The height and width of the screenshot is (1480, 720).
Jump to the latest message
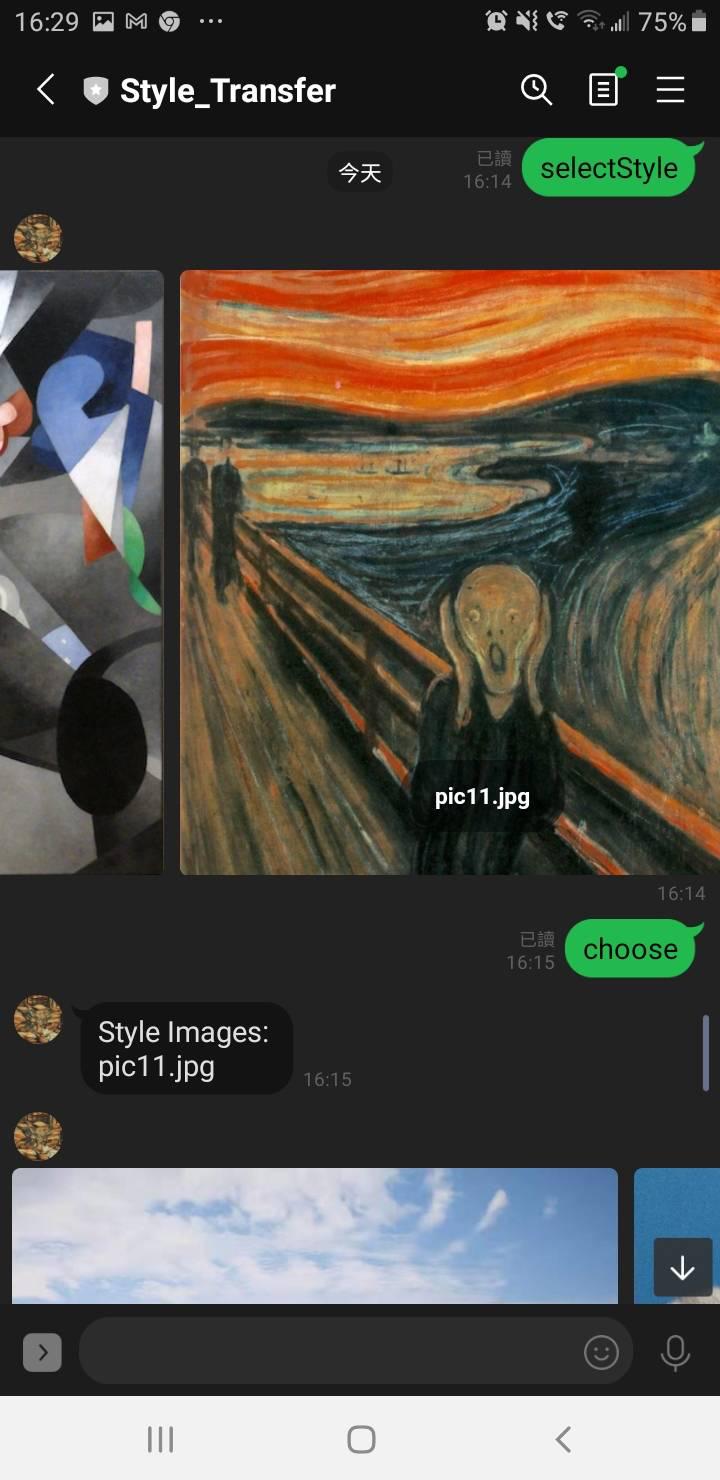pyautogui.click(x=683, y=1268)
